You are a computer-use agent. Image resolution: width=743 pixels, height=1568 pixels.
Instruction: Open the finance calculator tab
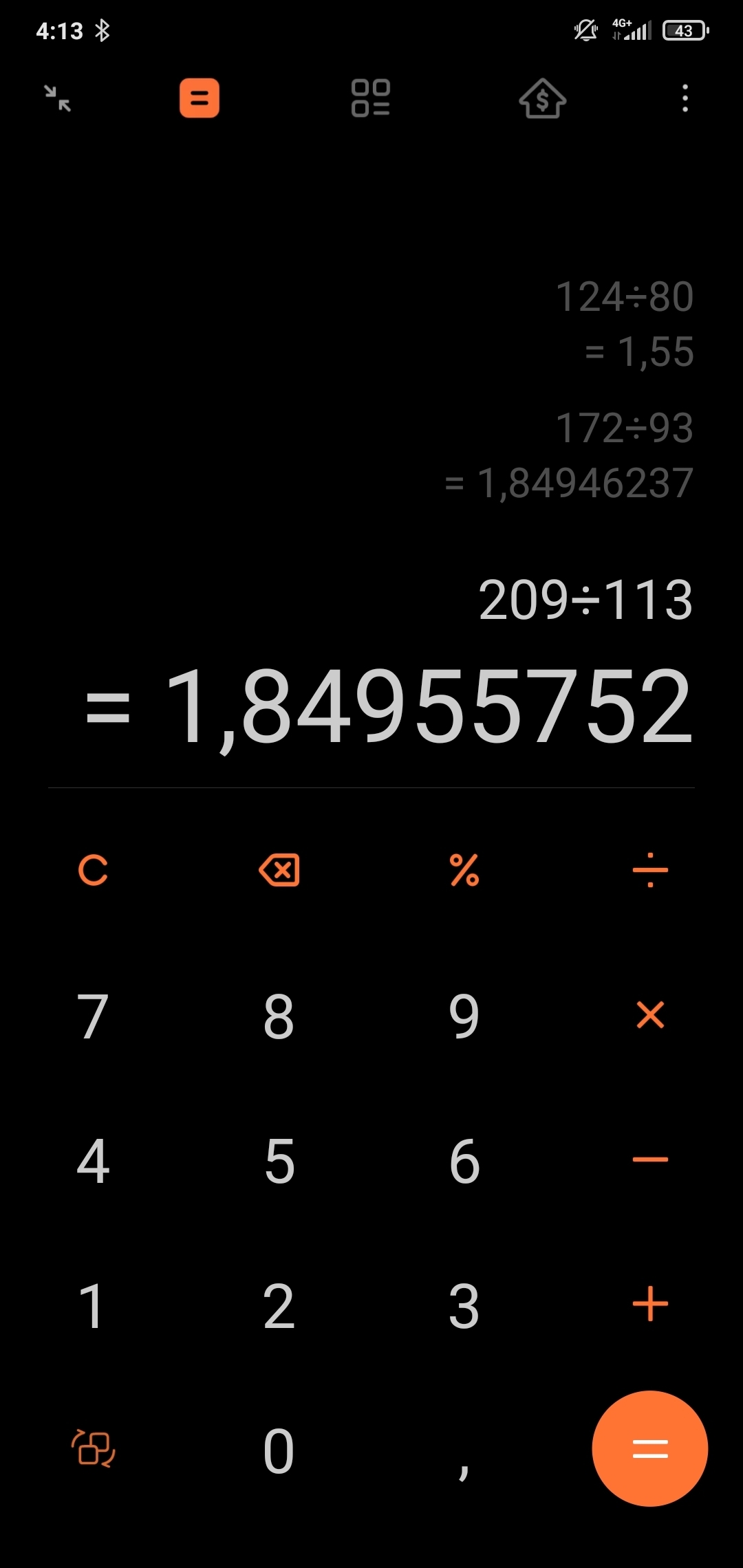coord(543,98)
